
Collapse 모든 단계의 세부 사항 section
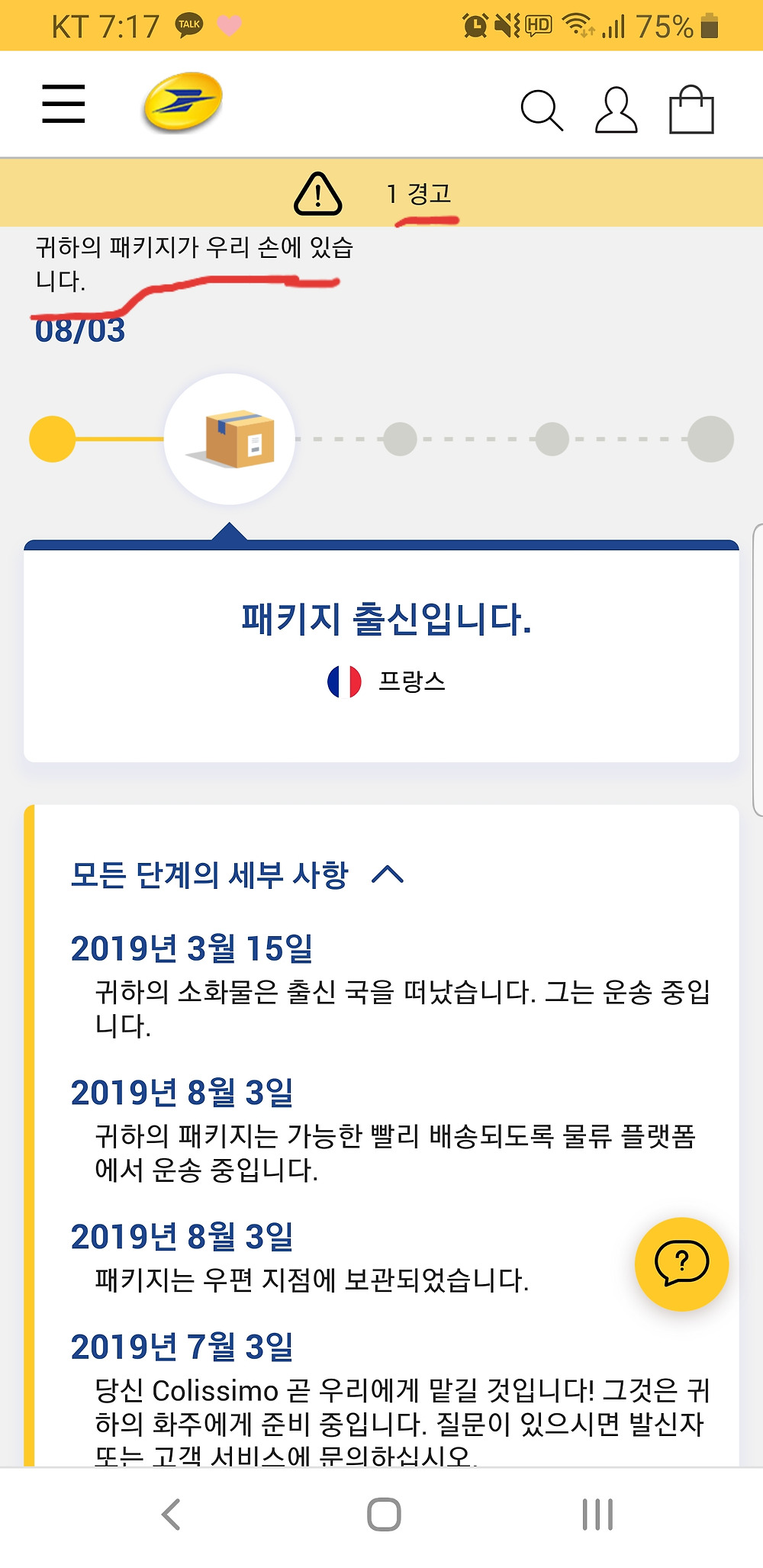pyautogui.click(x=387, y=874)
